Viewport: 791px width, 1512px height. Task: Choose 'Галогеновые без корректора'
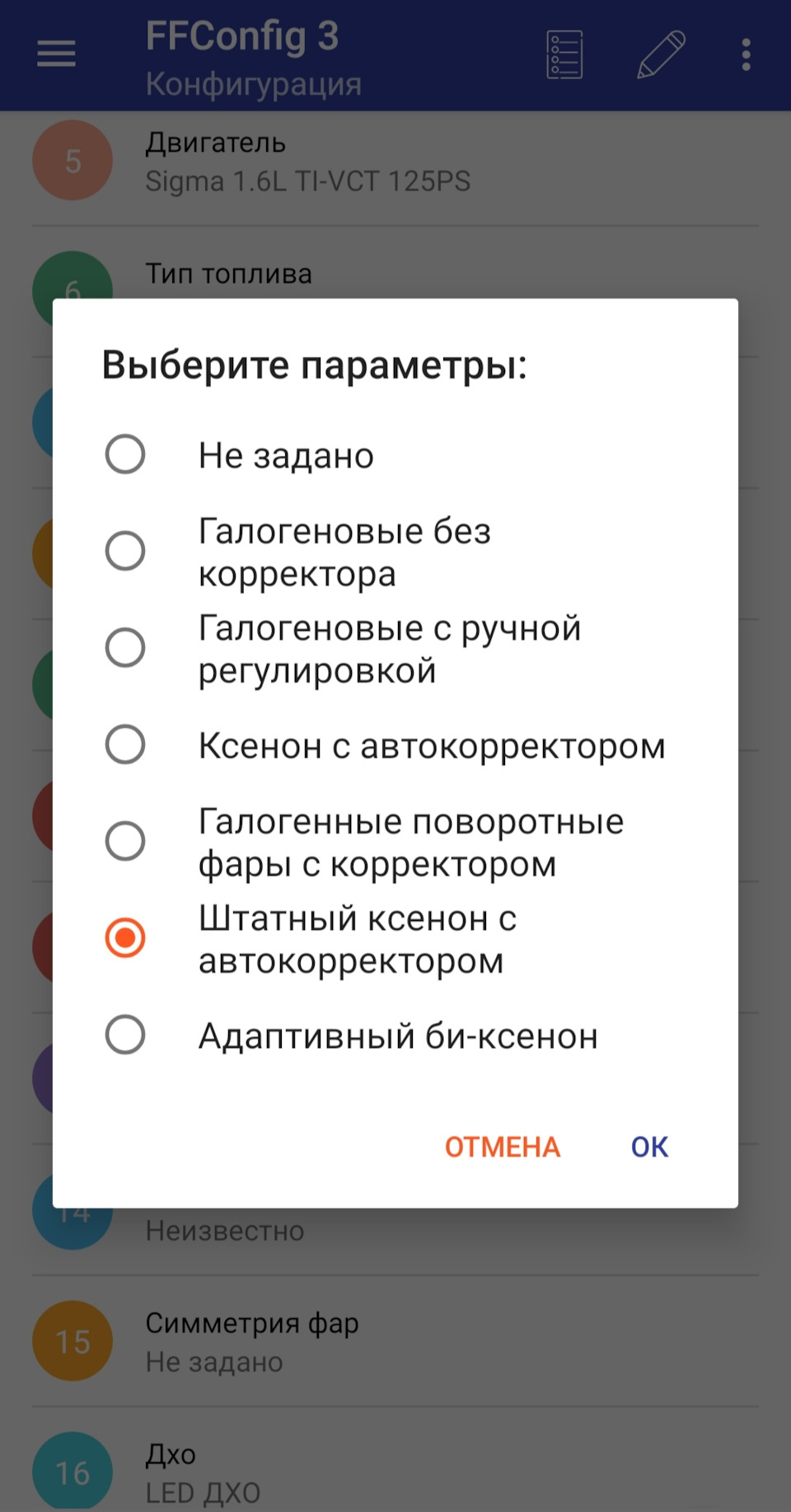[125, 551]
